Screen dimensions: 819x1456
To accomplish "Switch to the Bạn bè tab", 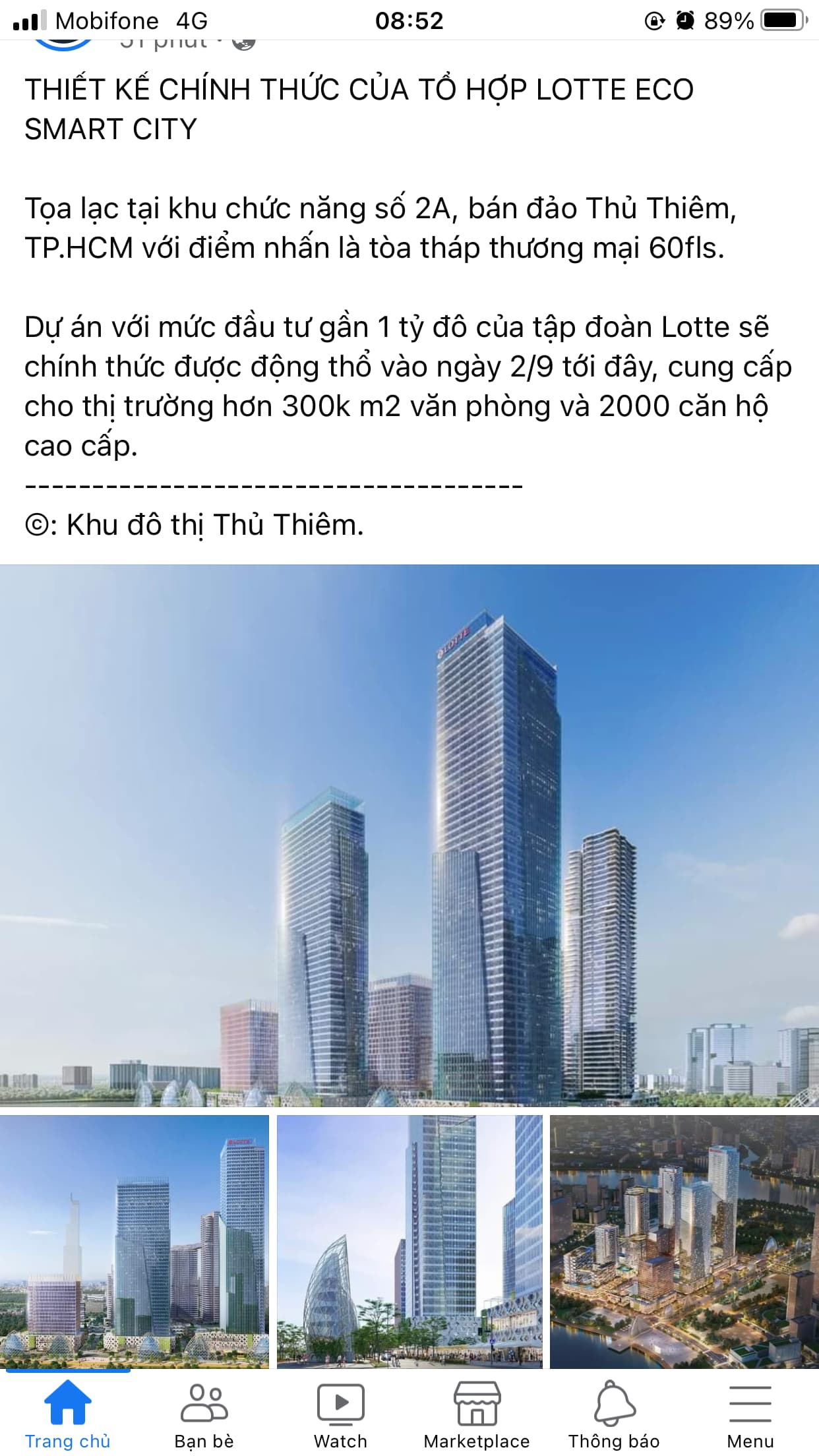I will pos(204,1415).
